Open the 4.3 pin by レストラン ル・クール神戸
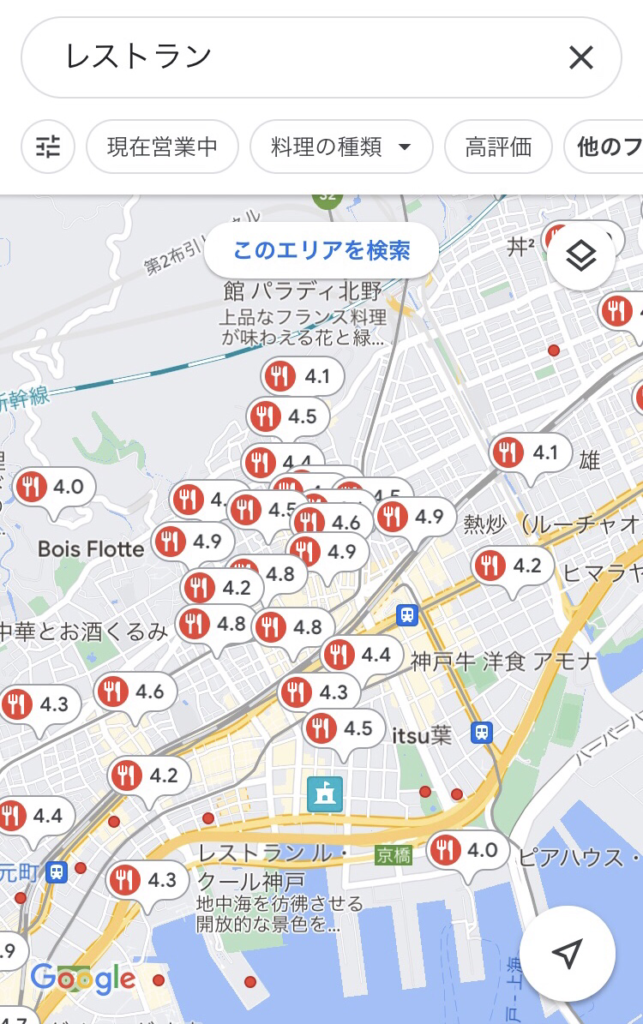Screen dimensions: 643x1024 point(143,881)
